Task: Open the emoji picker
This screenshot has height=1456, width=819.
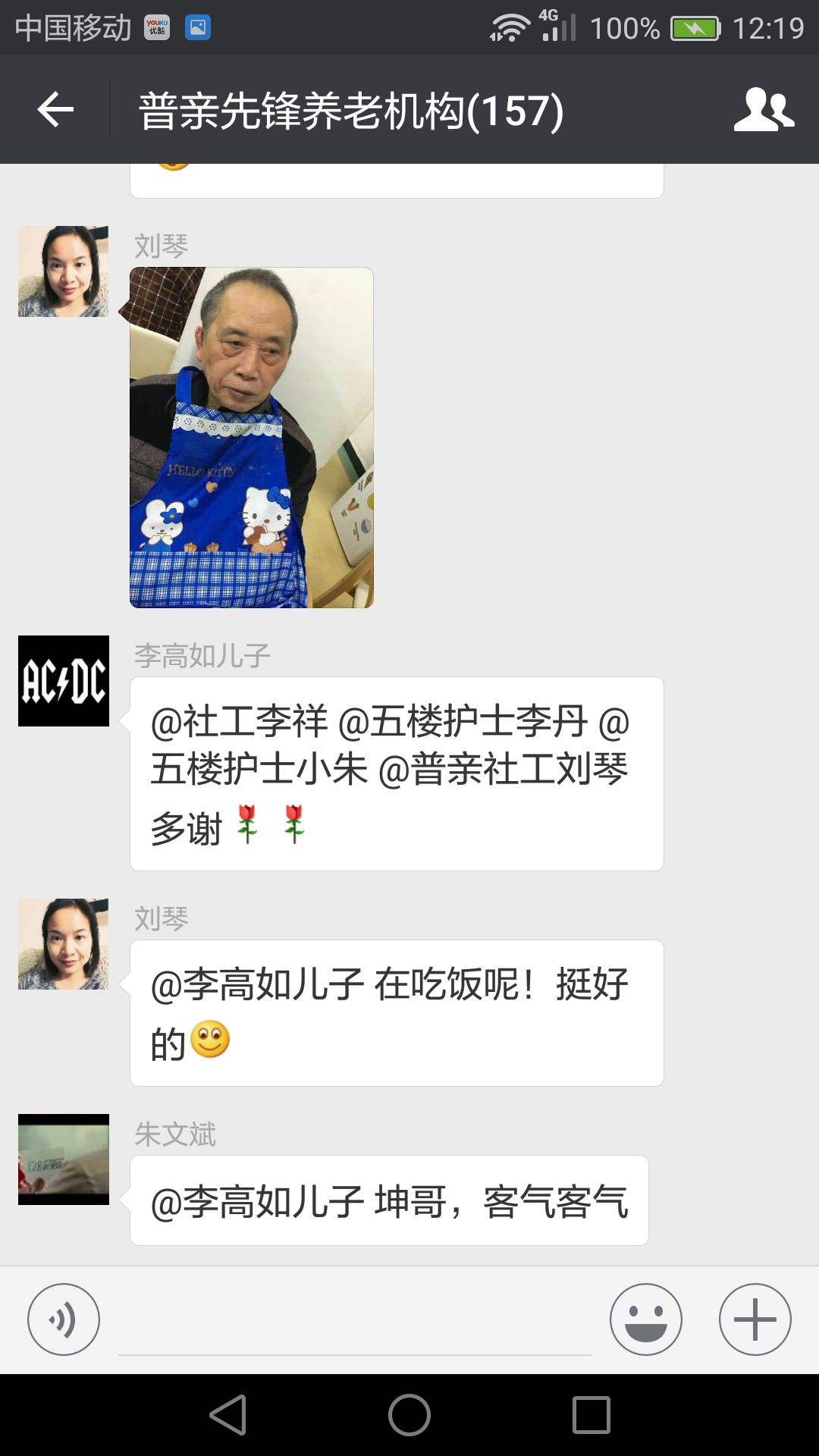Action: click(x=646, y=1319)
